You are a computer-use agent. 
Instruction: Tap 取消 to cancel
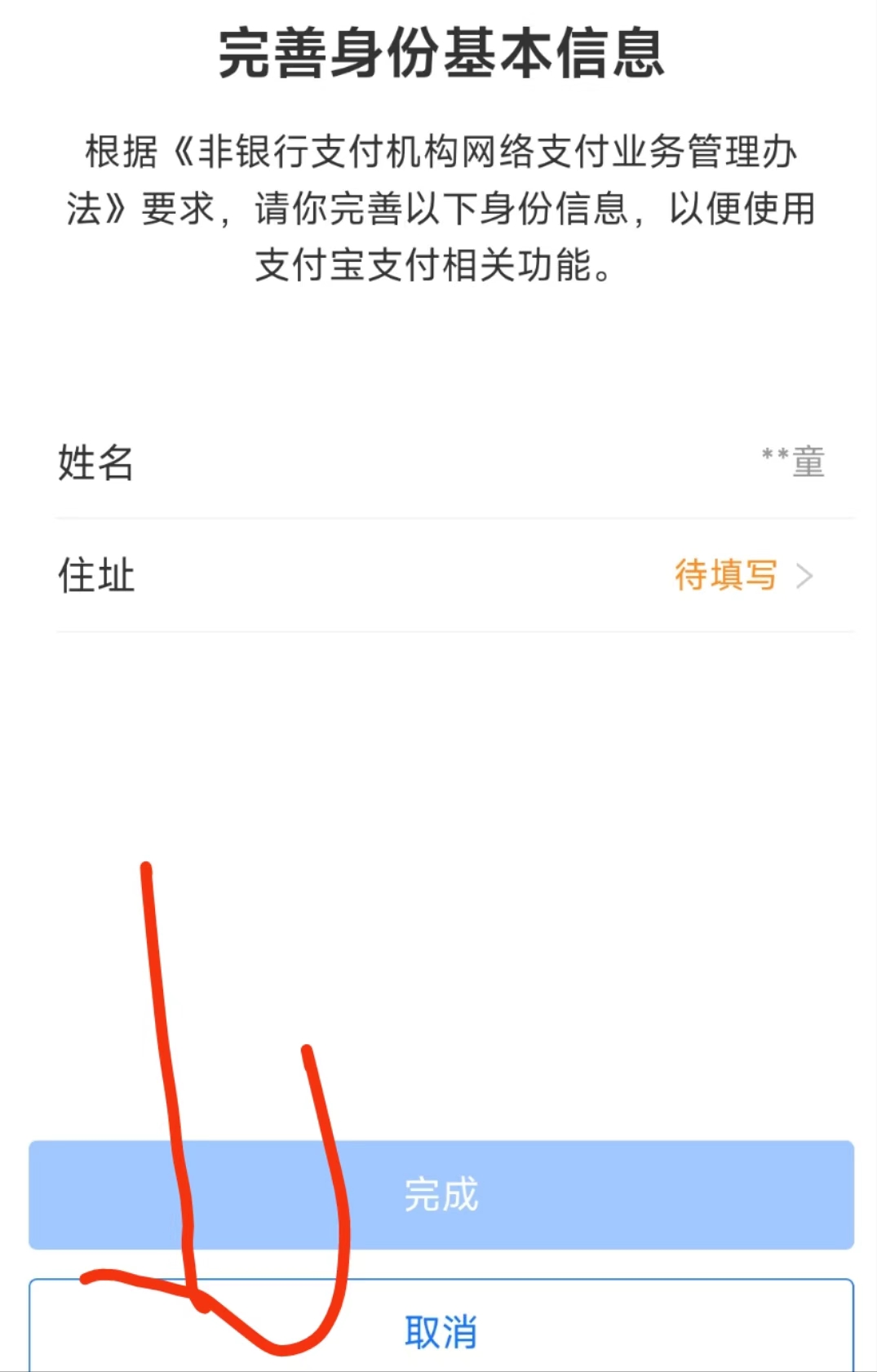point(441,1330)
